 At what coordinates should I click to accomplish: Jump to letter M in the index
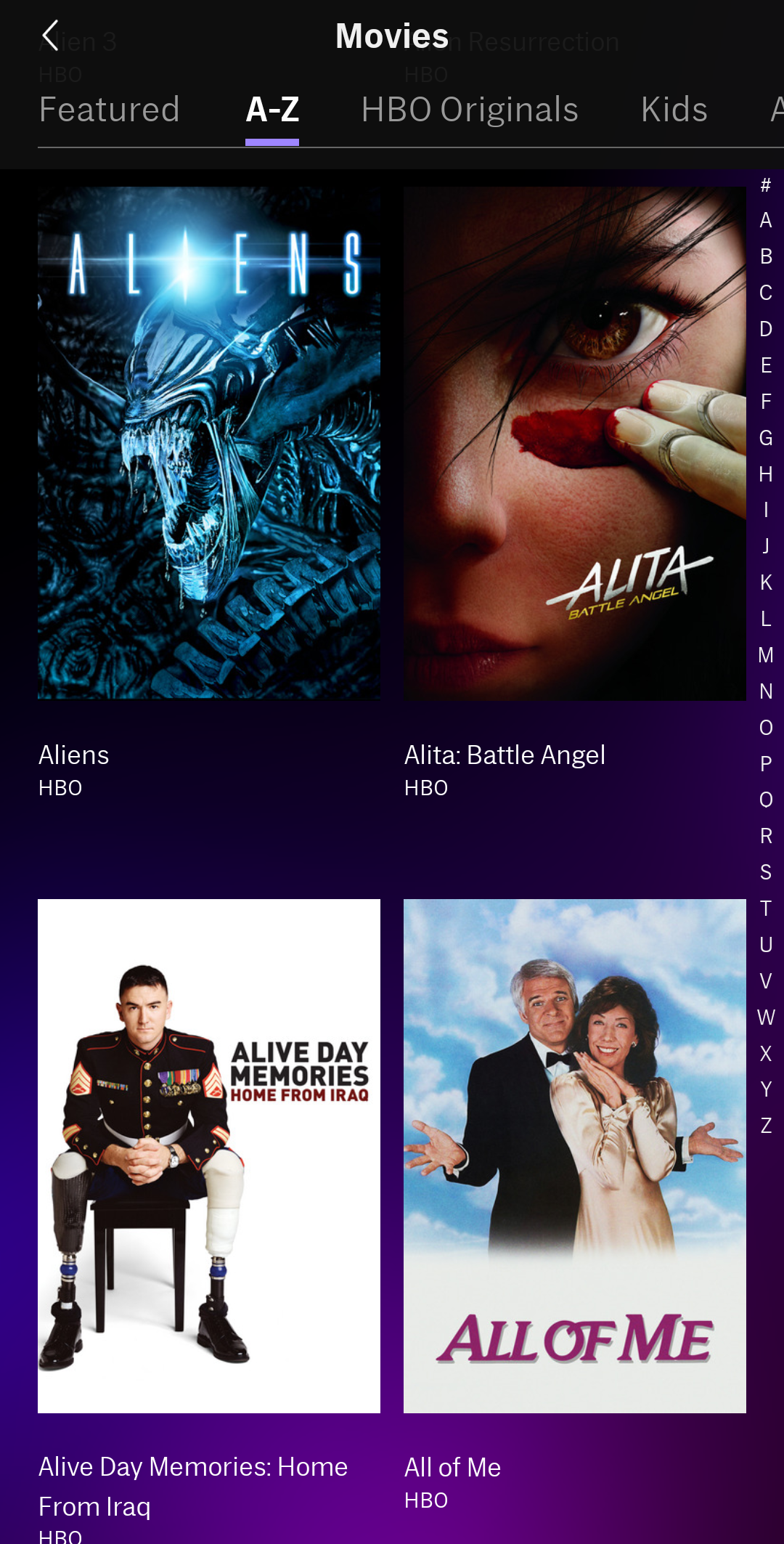click(x=765, y=655)
